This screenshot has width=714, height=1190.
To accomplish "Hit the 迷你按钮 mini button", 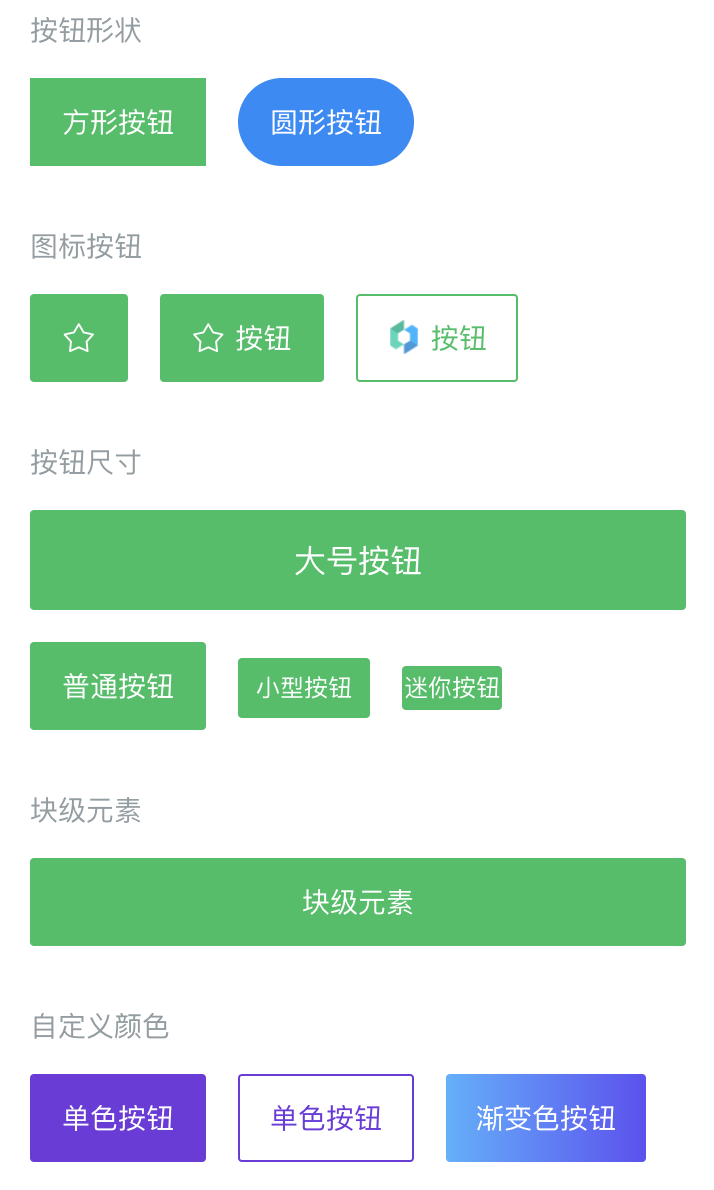I will coord(452,688).
